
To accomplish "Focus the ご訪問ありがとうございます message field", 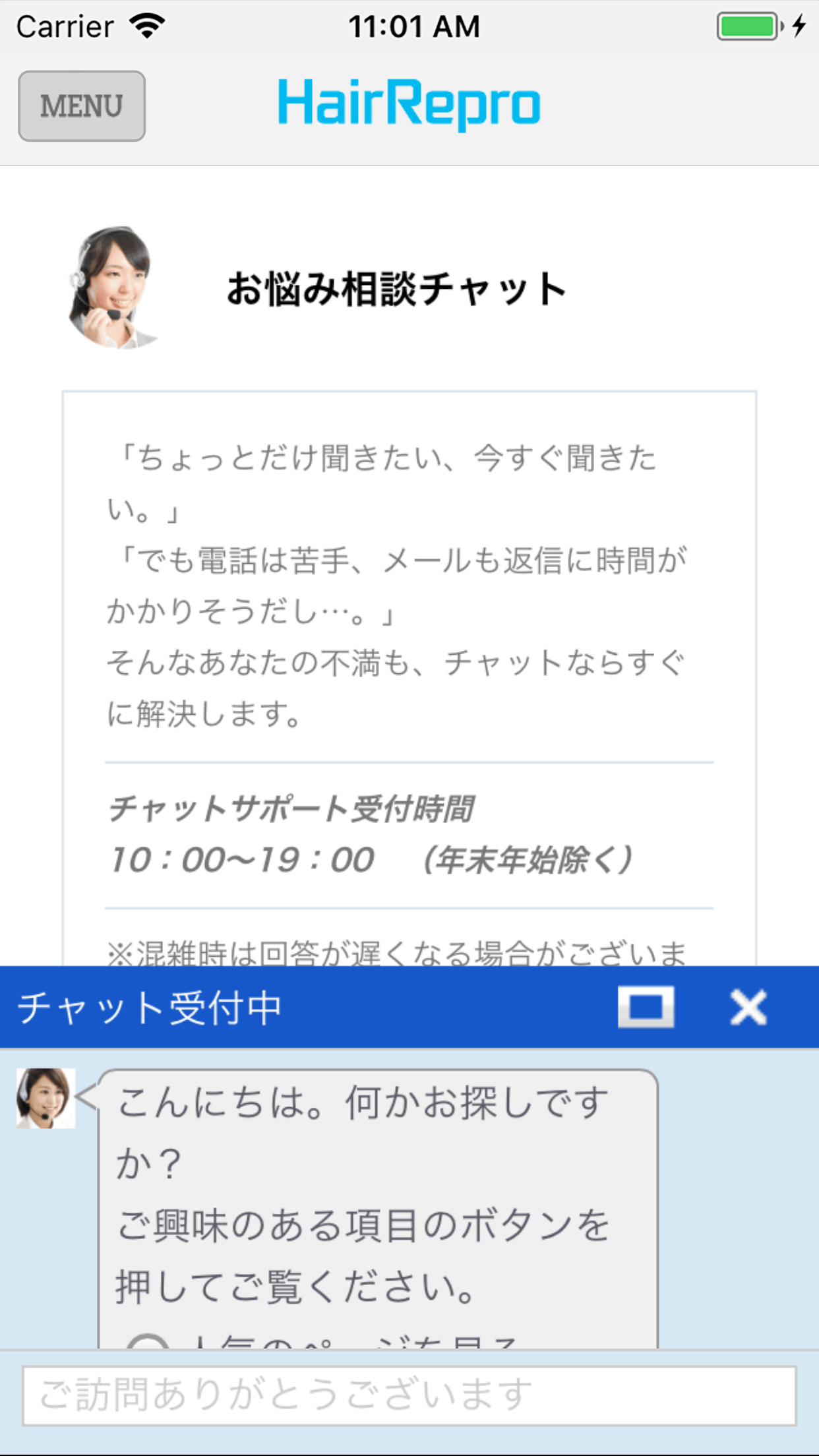I will coord(409,1395).
